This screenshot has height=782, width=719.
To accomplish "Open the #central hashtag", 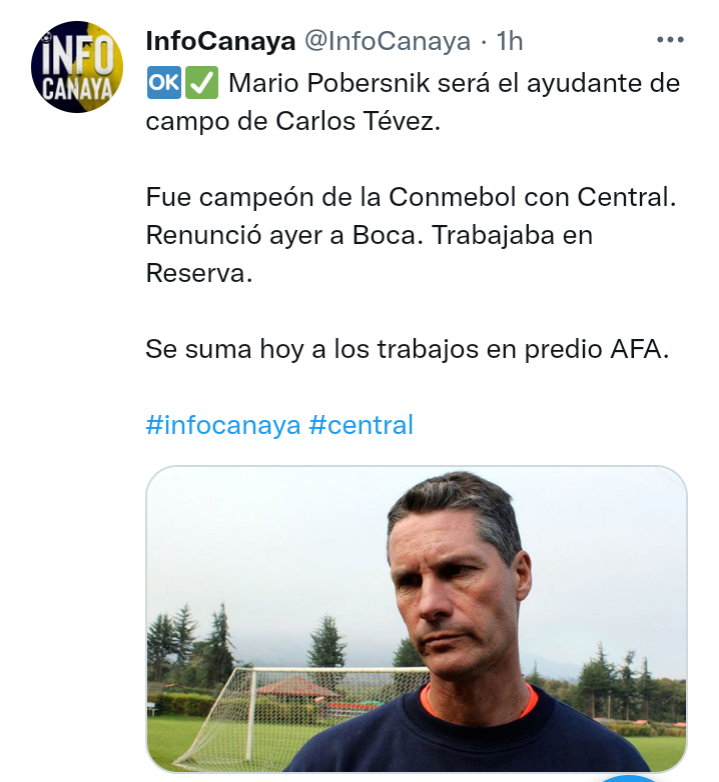I will (x=361, y=424).
